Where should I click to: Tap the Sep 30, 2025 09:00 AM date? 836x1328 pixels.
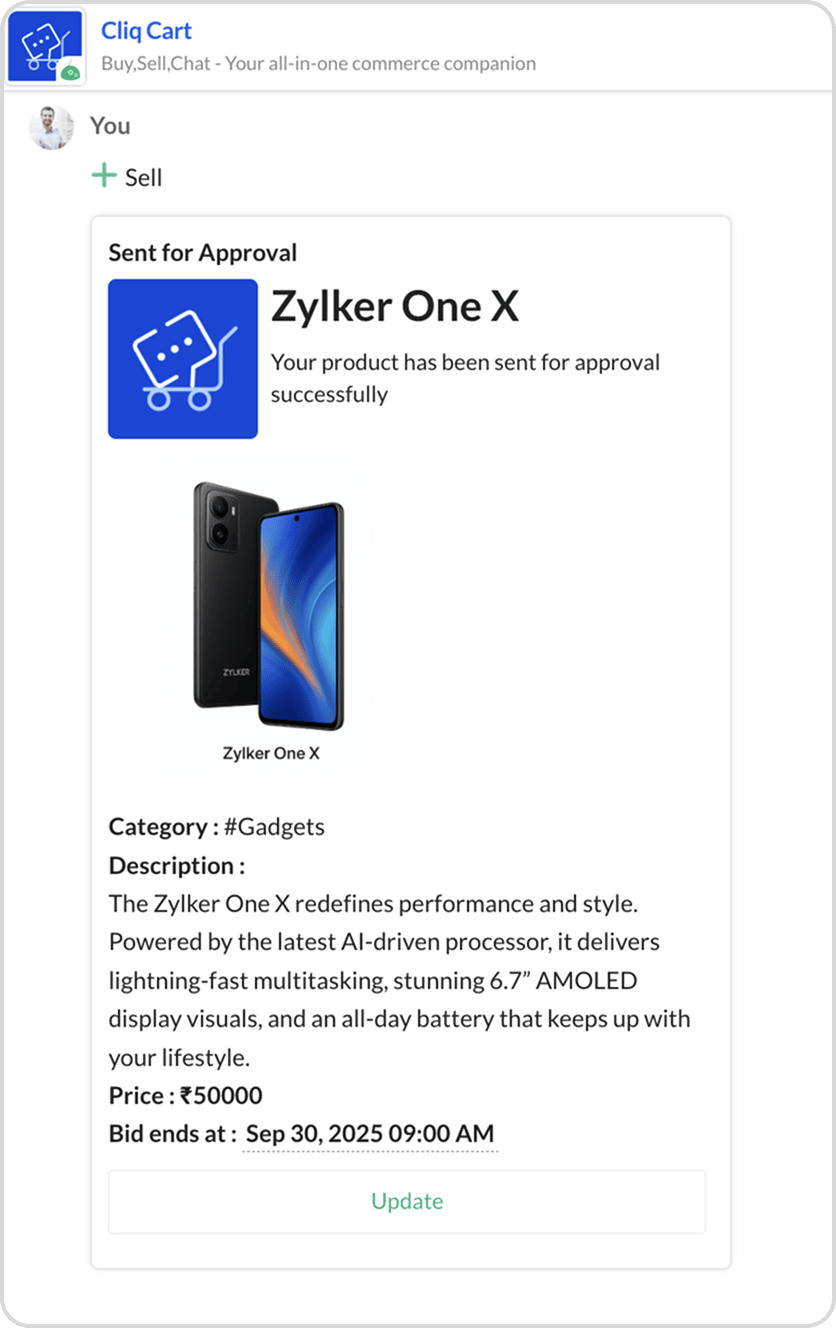point(370,1134)
